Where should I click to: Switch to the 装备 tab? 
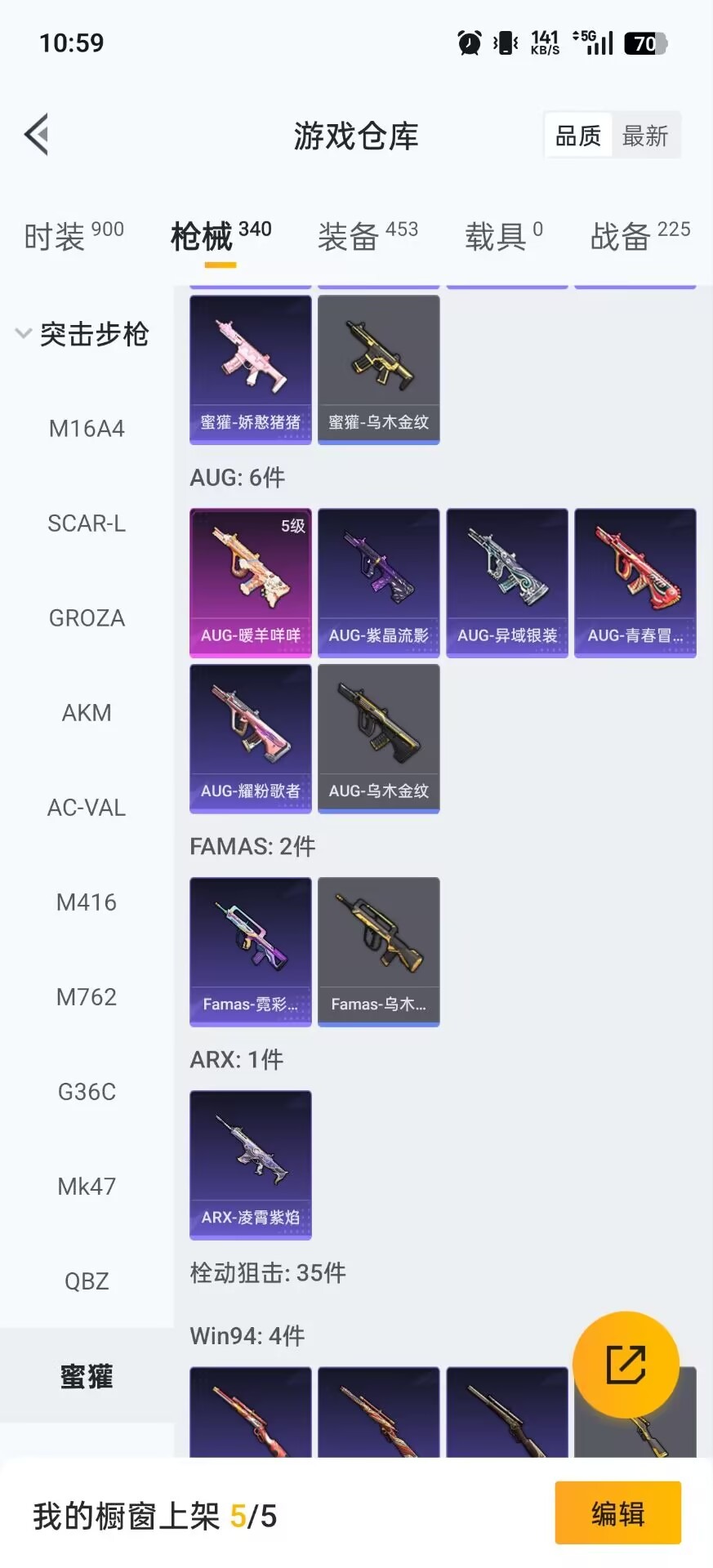coord(368,236)
